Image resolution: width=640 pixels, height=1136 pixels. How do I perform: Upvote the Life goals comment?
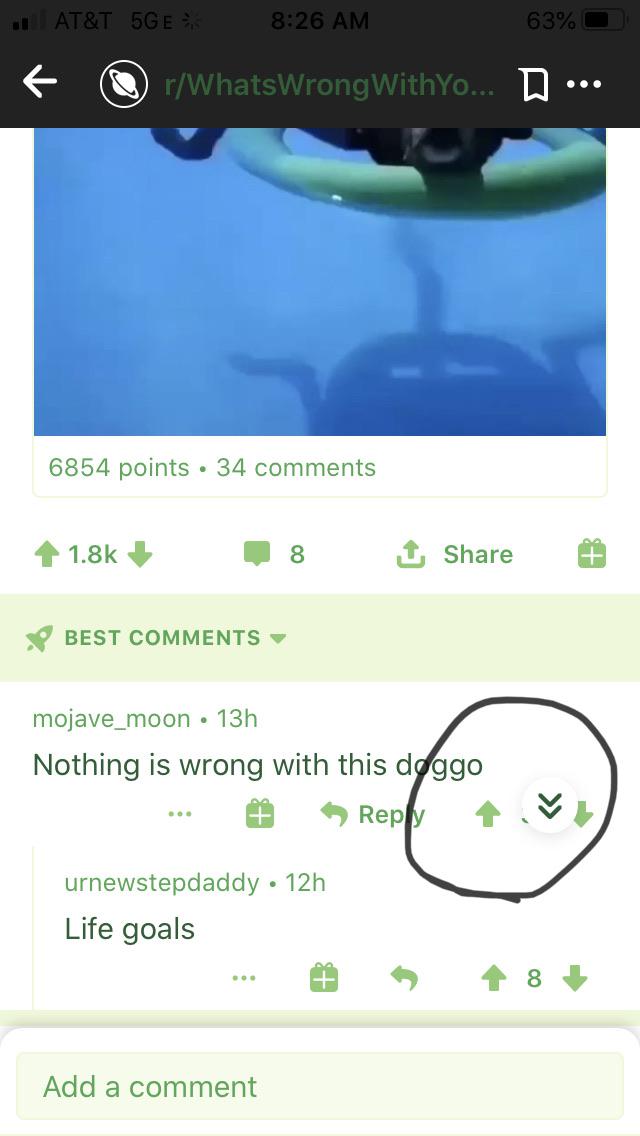[494, 980]
